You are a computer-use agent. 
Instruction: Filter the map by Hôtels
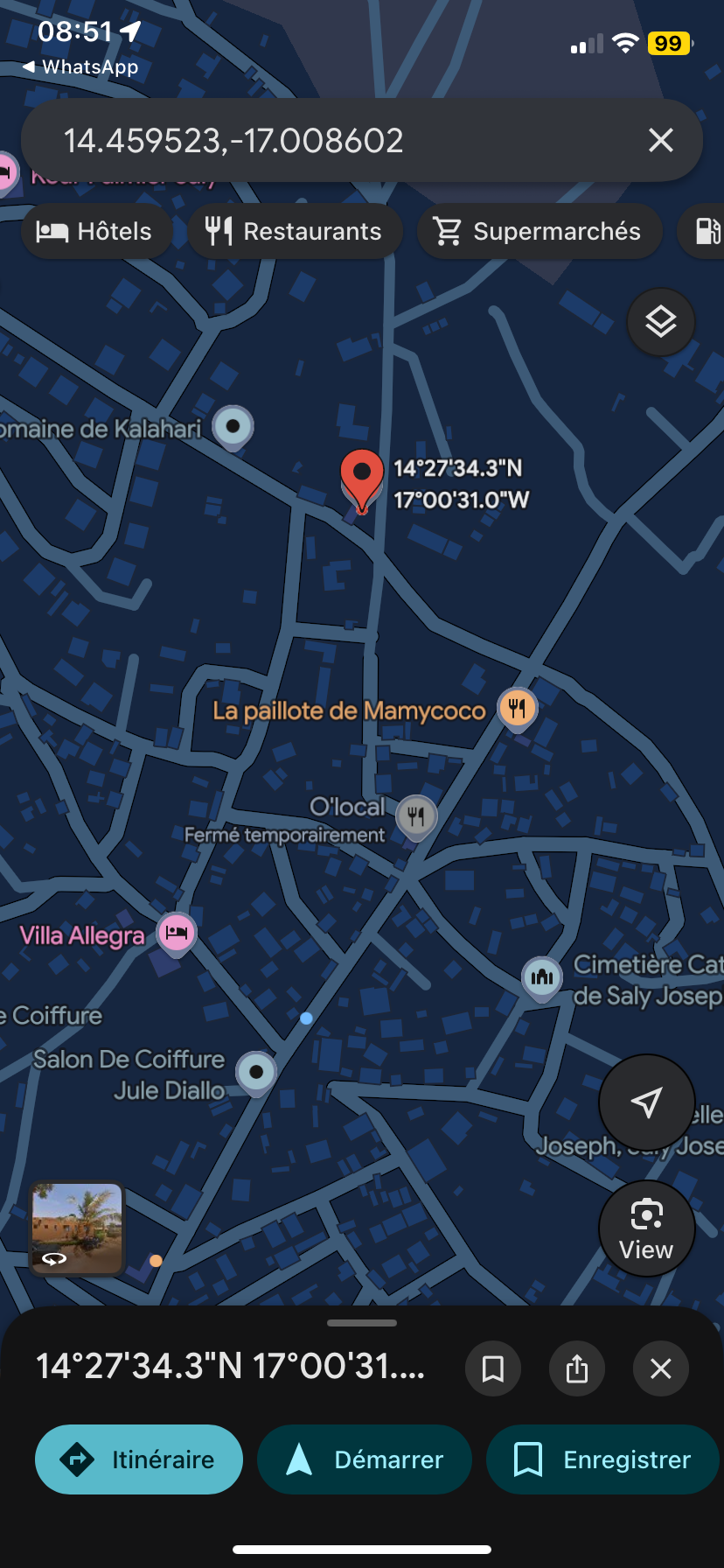tap(95, 231)
